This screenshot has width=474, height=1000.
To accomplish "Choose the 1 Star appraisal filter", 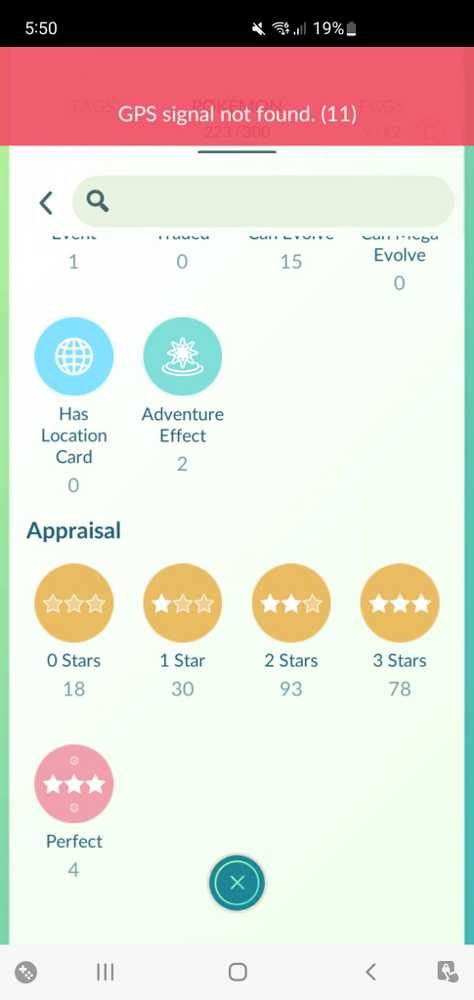I will [x=182, y=603].
